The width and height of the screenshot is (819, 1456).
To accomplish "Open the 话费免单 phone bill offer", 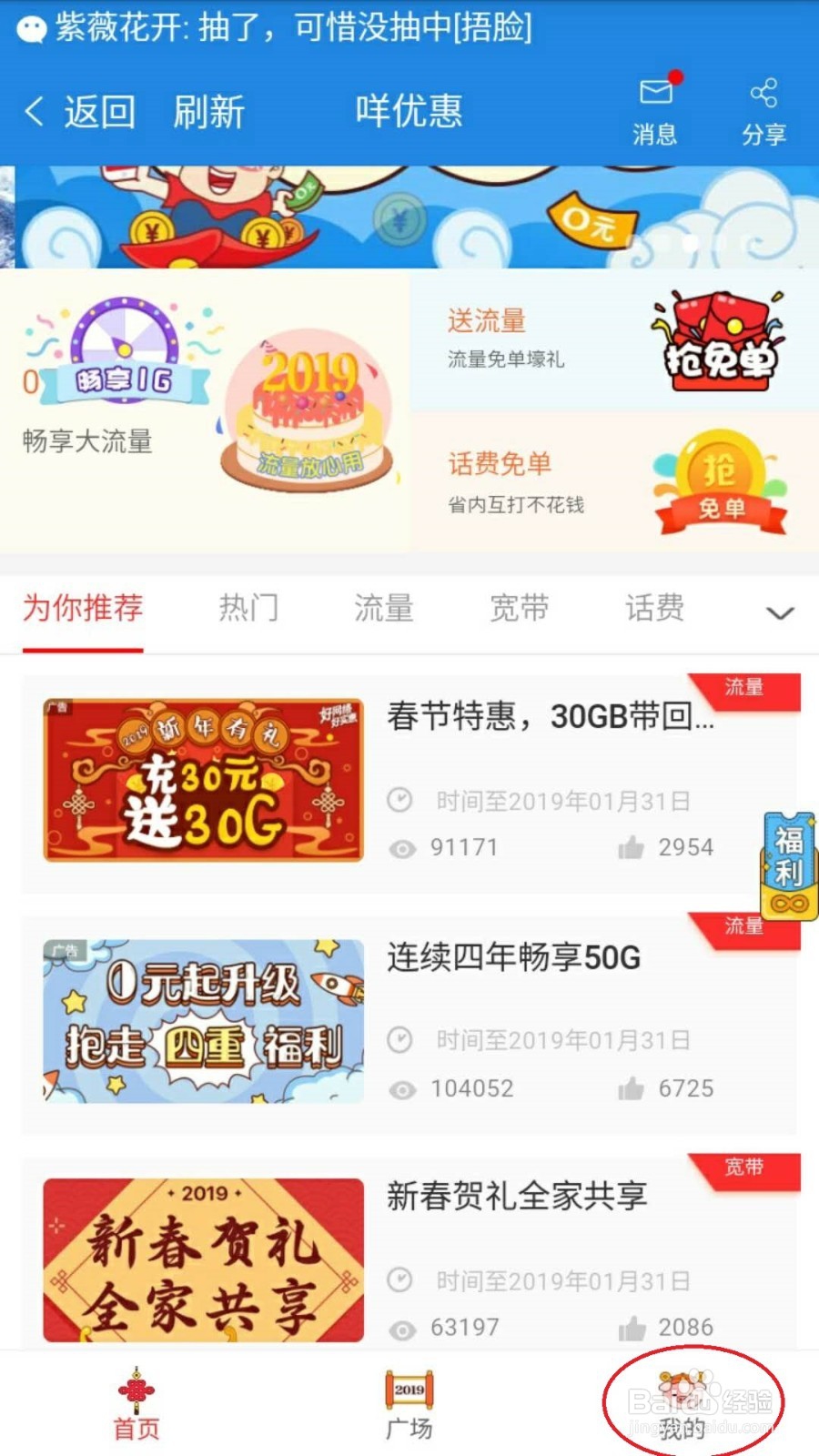I will (x=499, y=466).
